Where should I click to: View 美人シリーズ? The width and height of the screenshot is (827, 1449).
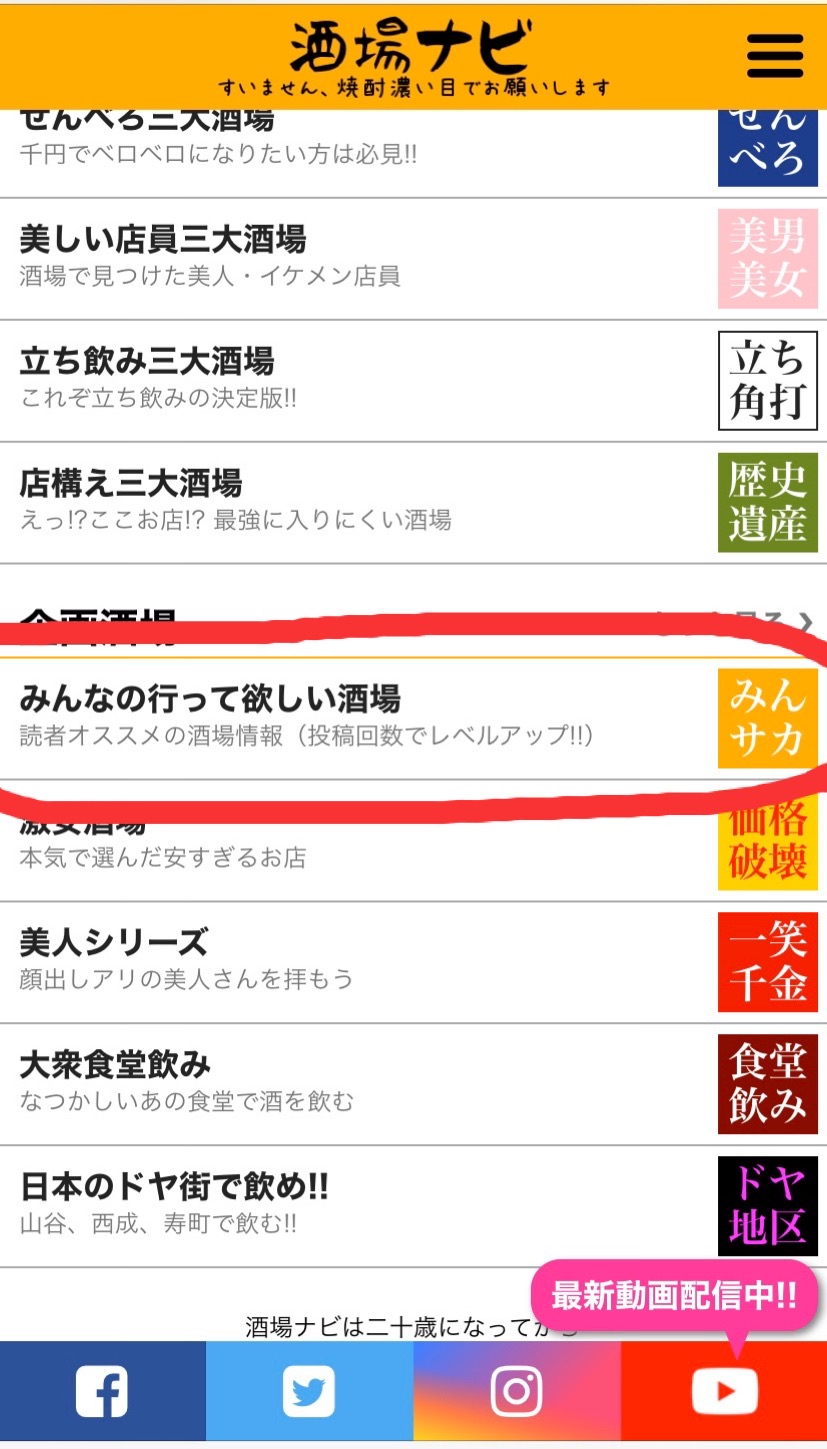(413, 962)
